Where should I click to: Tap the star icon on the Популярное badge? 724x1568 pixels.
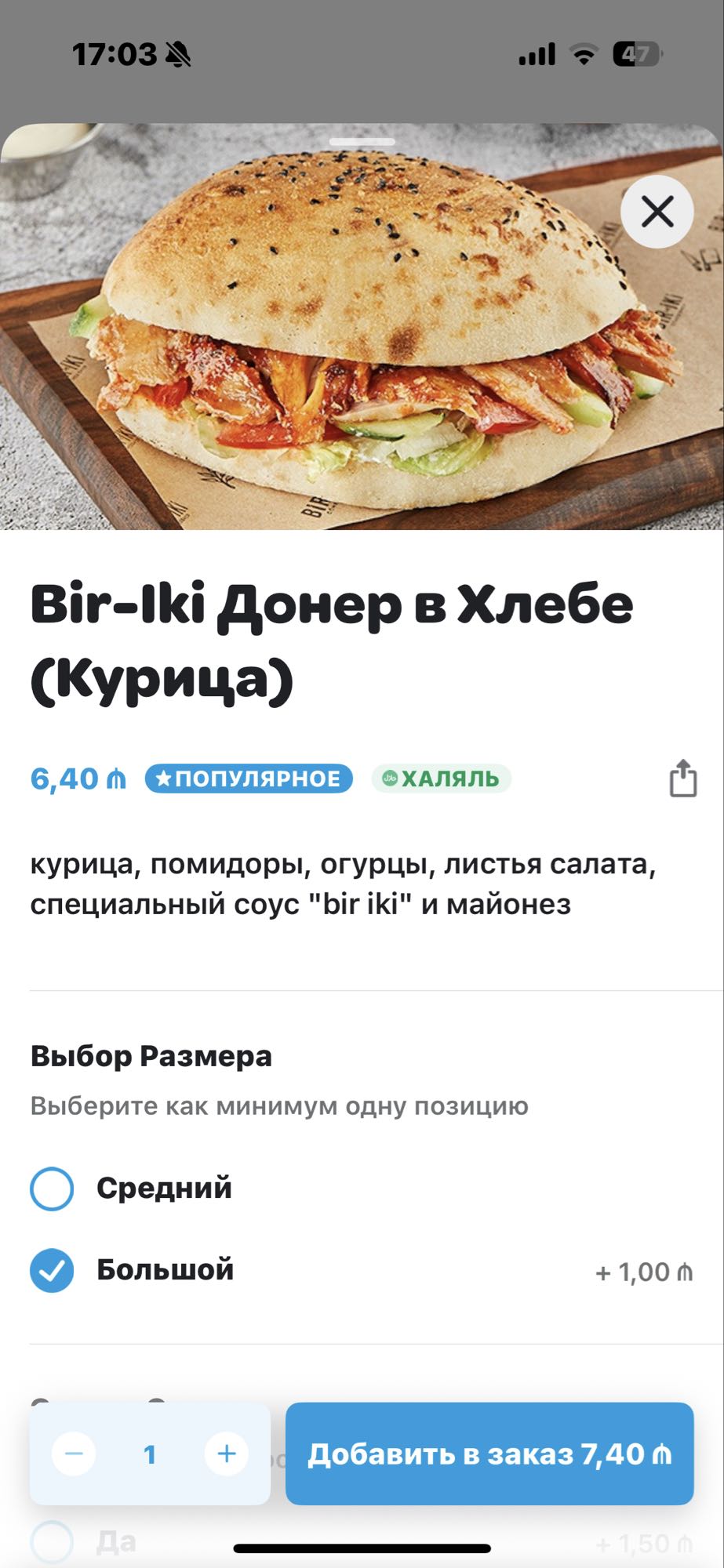point(167,779)
